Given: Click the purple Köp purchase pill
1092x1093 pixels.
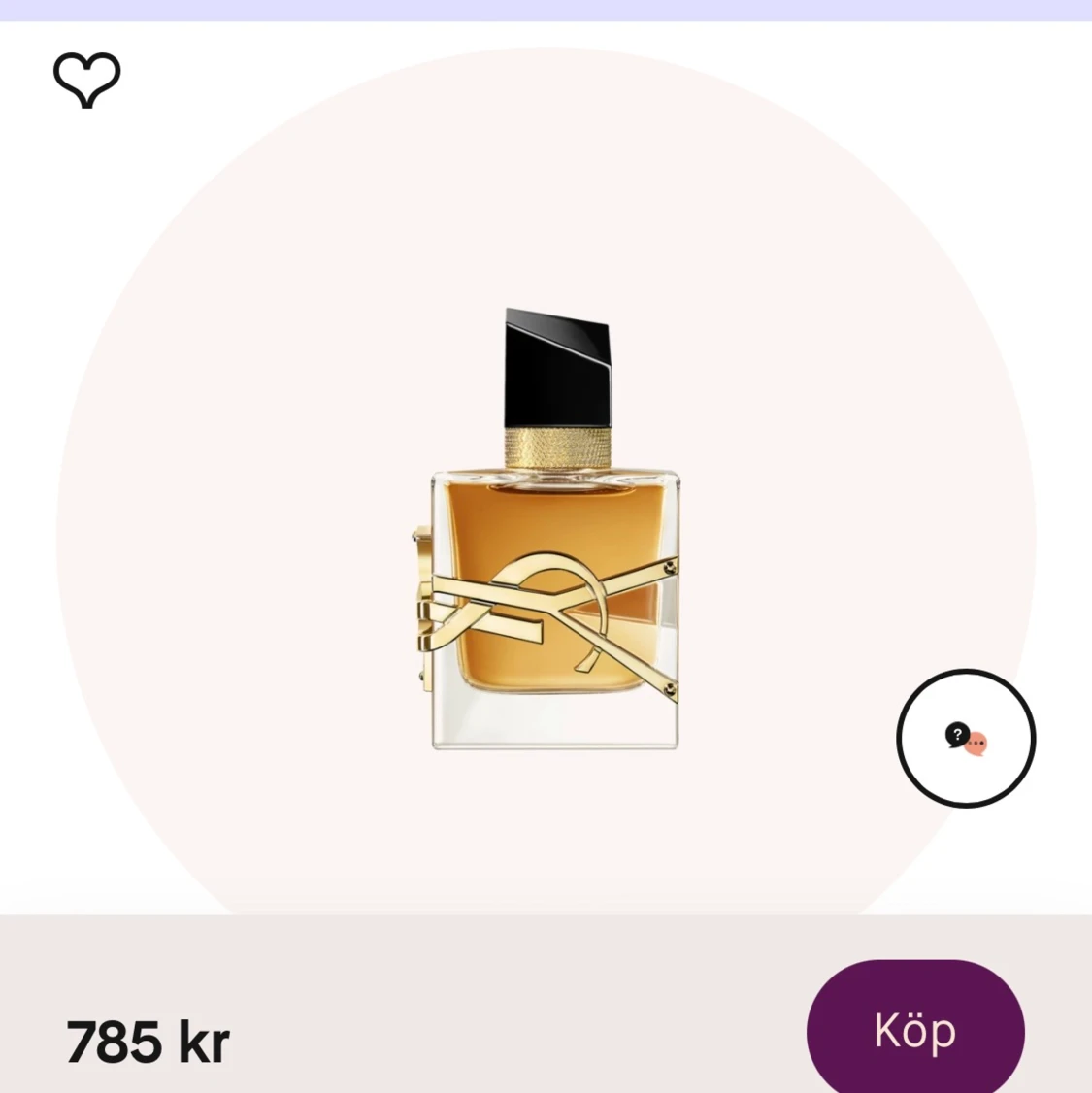Looking at the screenshot, I should [915, 1032].
